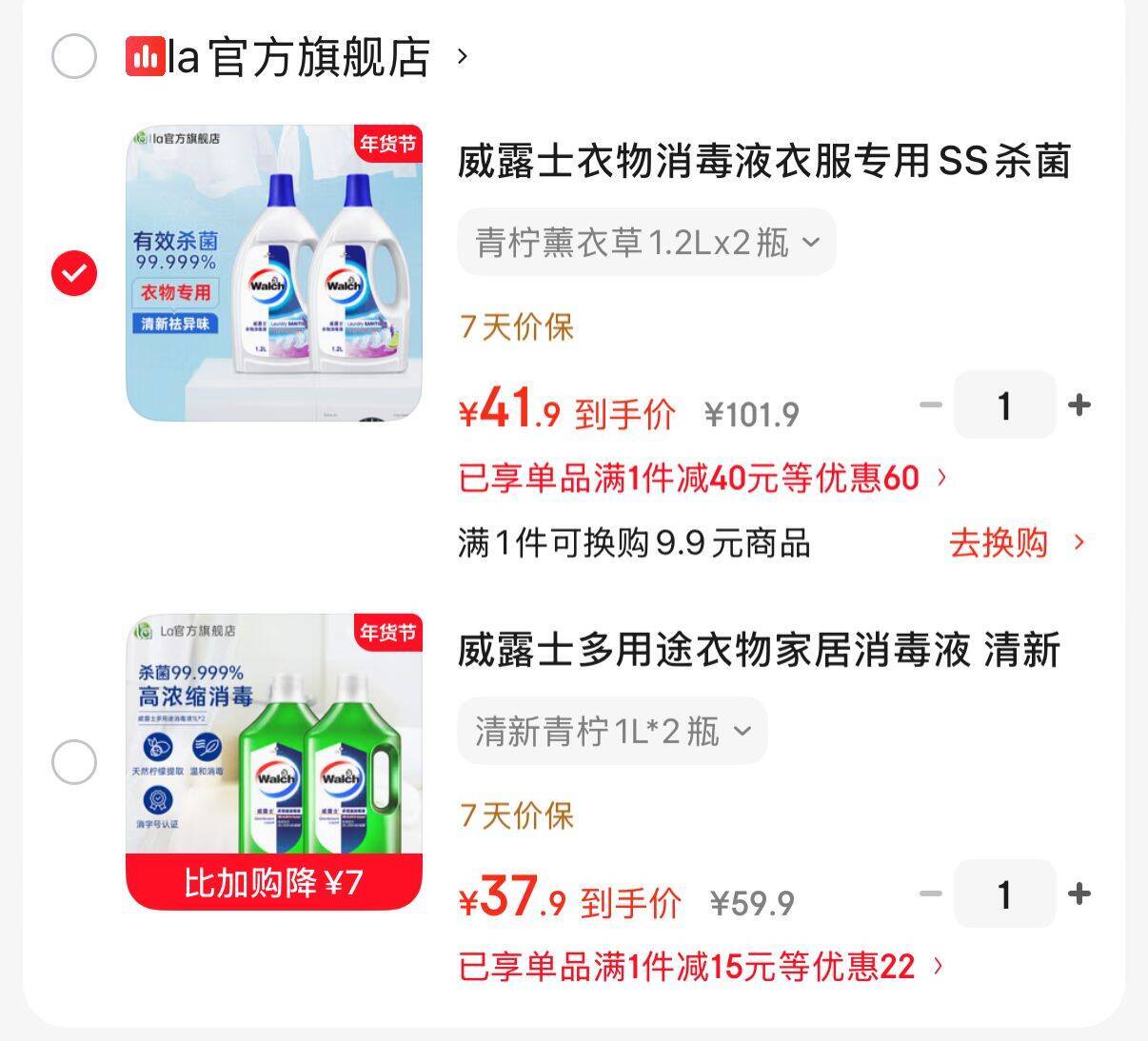
Task: Open 威露士多用途衣物家居消毒液 product title
Action: pyautogui.click(x=759, y=651)
